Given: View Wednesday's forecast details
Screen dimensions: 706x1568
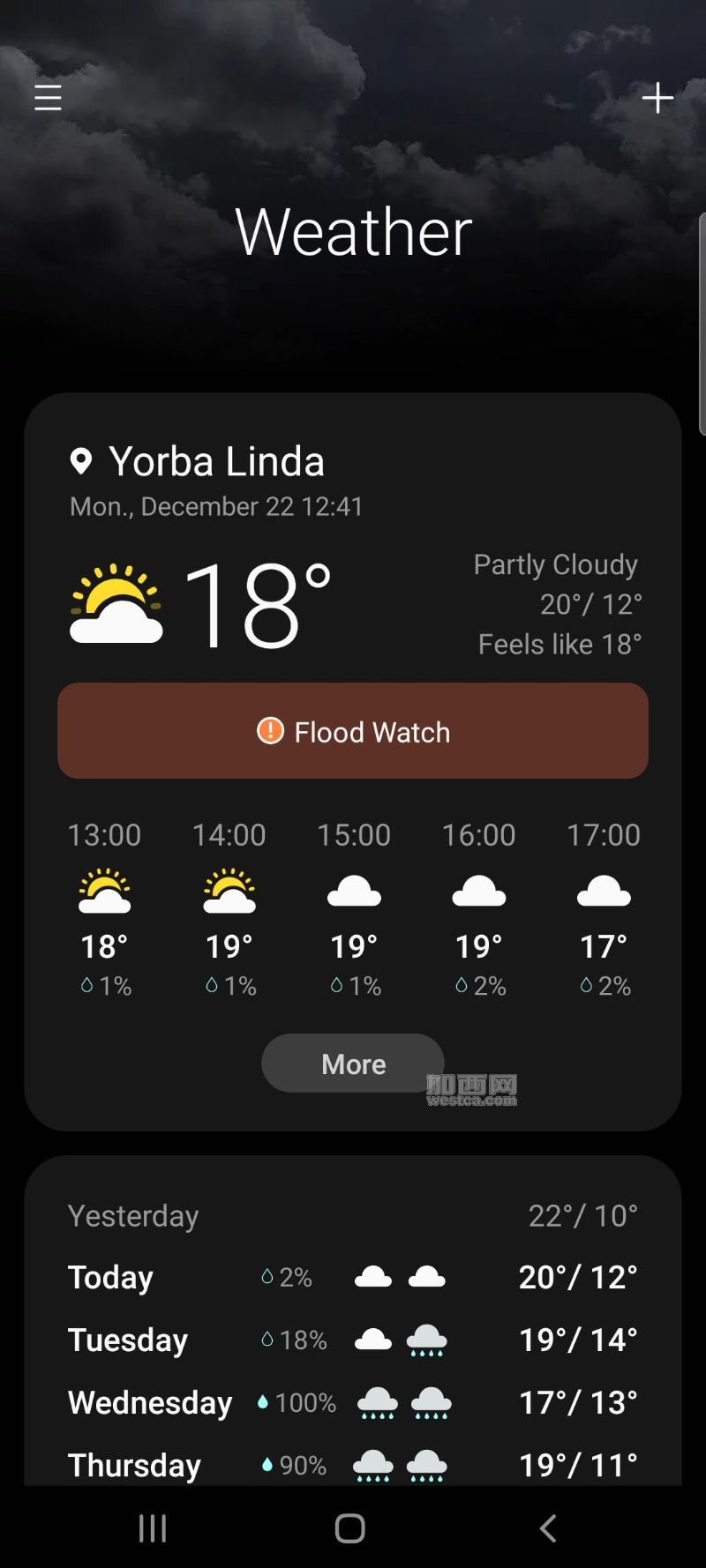Looking at the screenshot, I should point(353,1402).
